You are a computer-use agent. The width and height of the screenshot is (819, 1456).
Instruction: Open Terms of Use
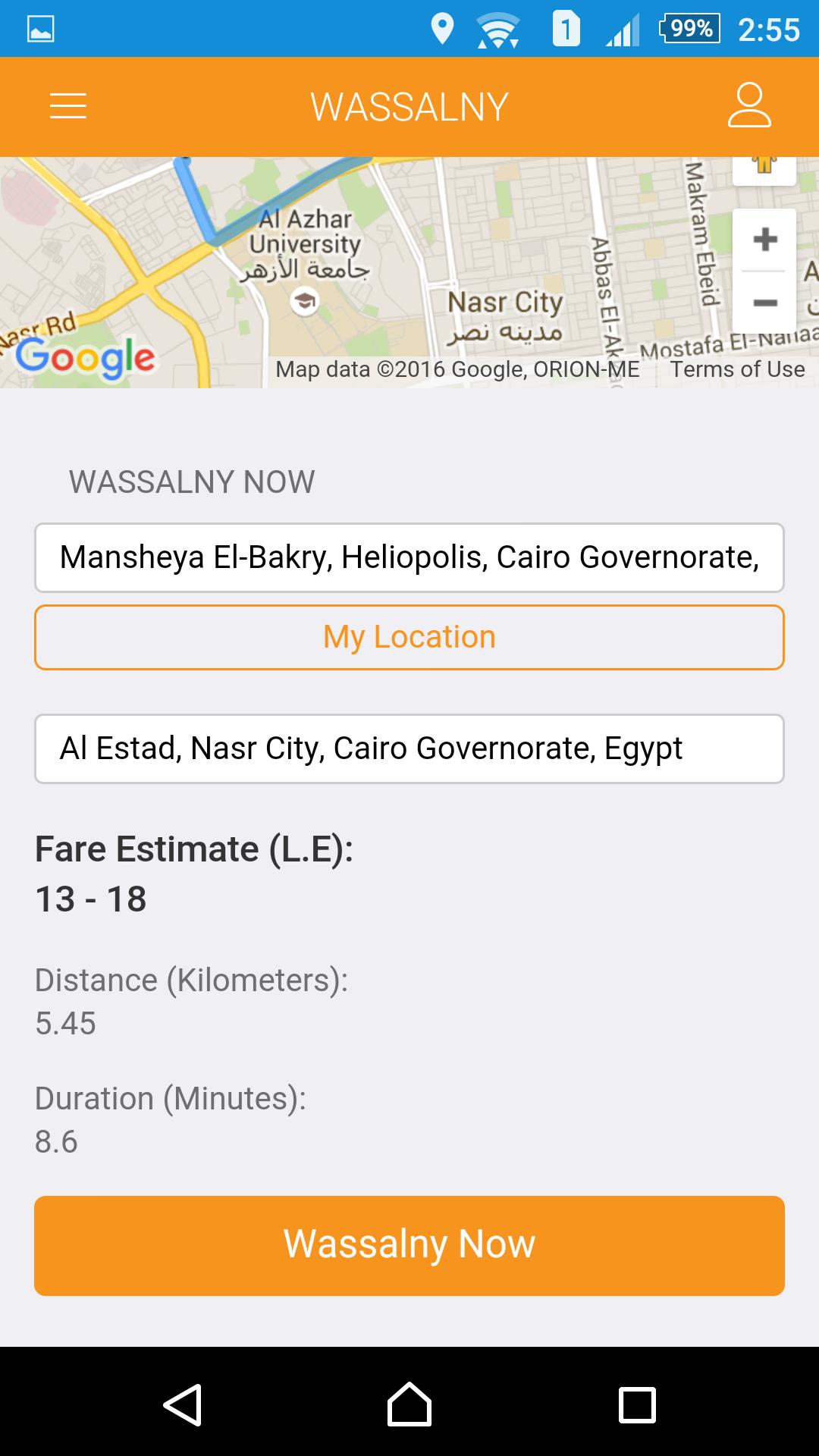coord(737,369)
